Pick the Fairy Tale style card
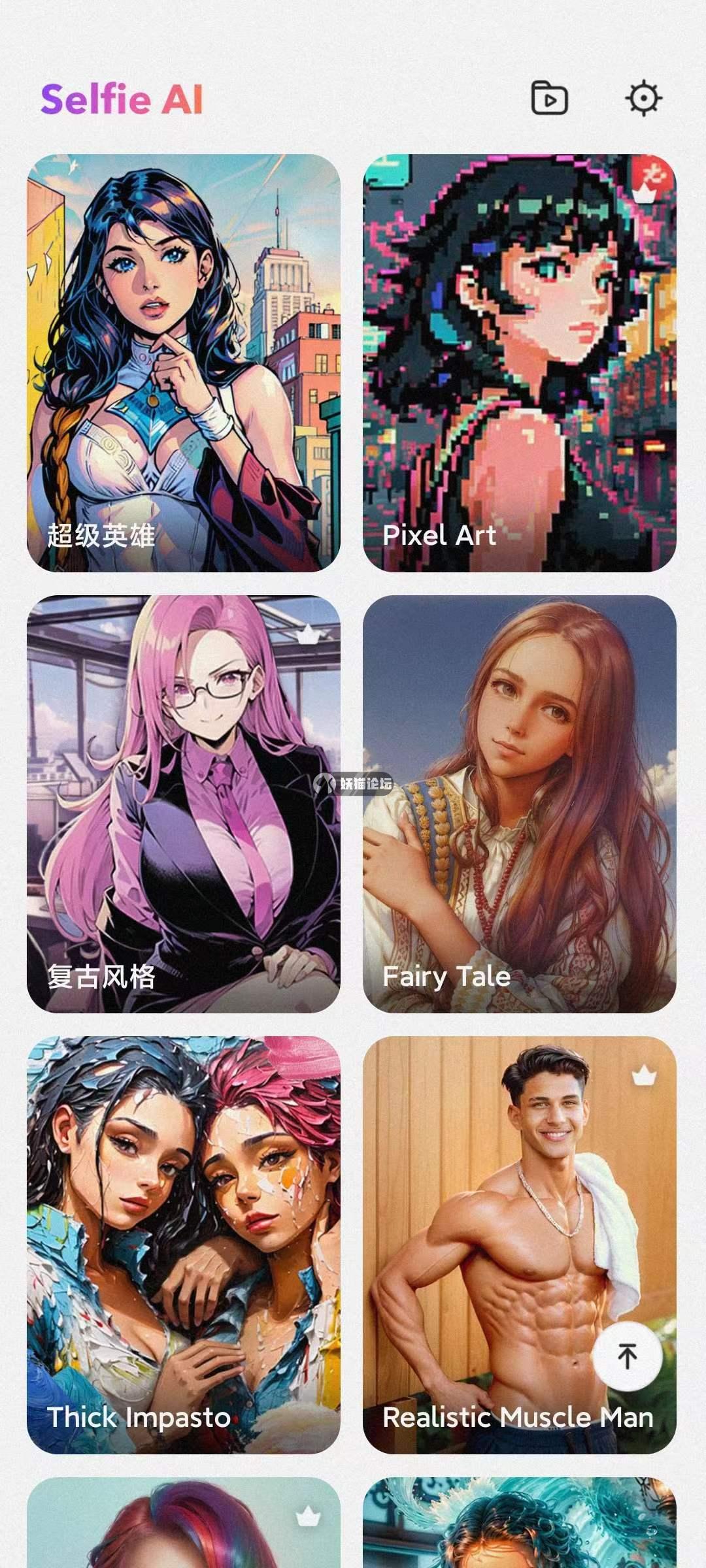This screenshot has width=706, height=1568. pyautogui.click(x=520, y=804)
